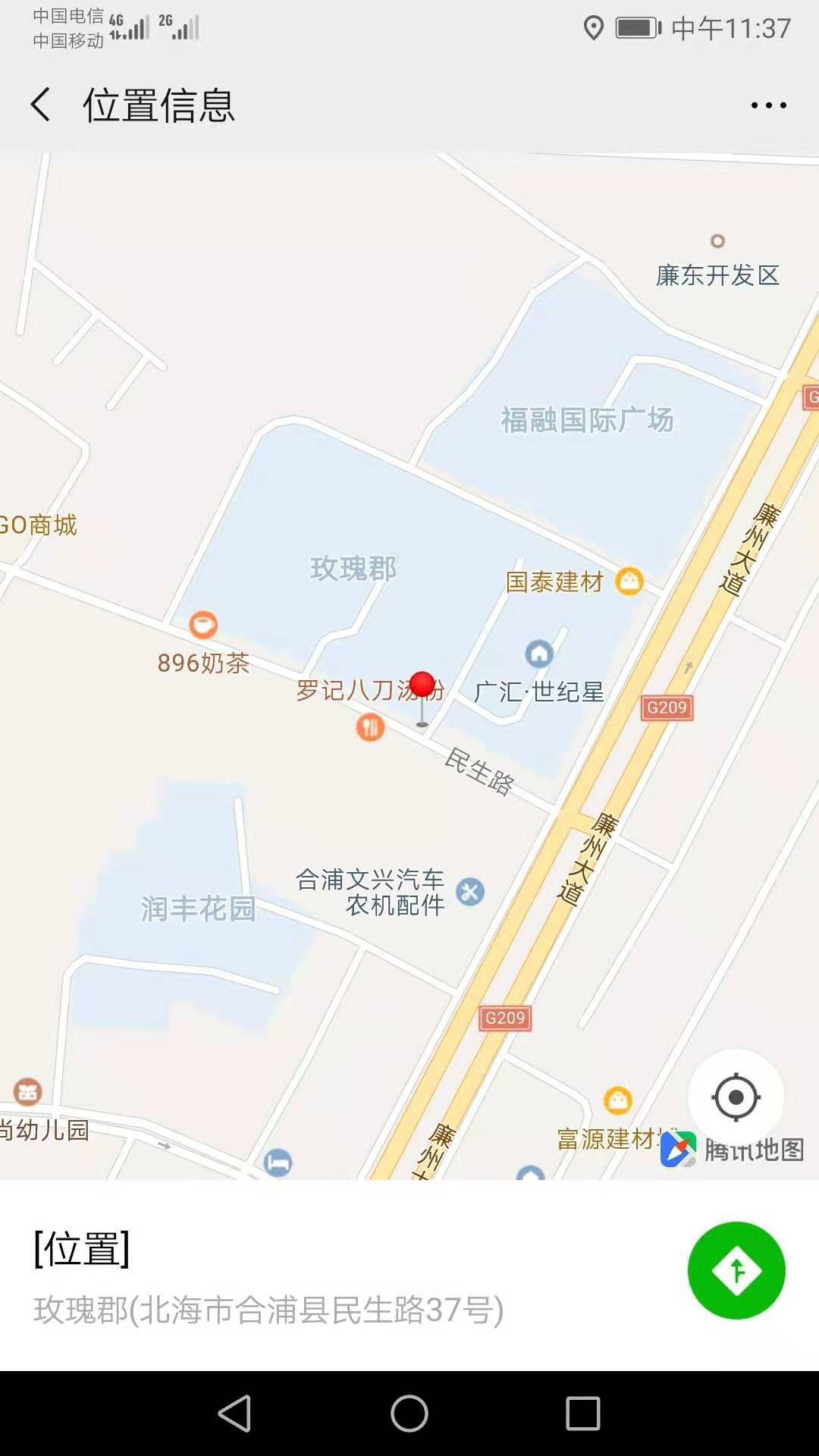Tap Android home button
Screen dimensions: 819x1456
point(409,1414)
